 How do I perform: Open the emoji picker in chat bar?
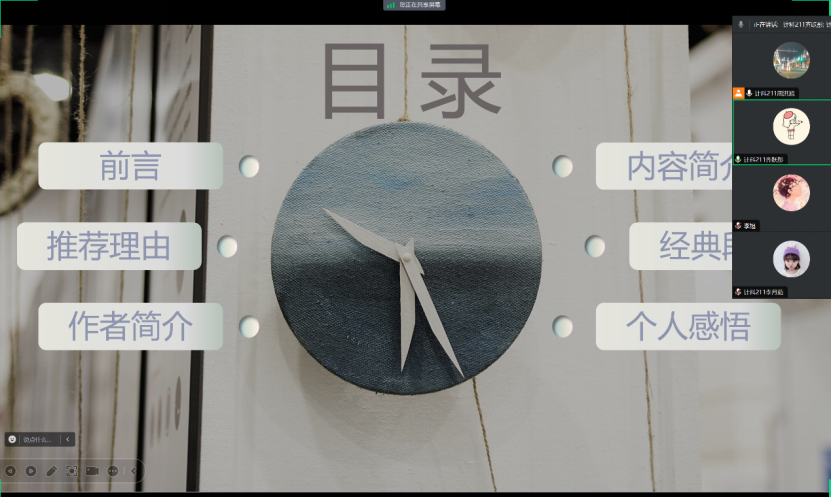[12, 439]
